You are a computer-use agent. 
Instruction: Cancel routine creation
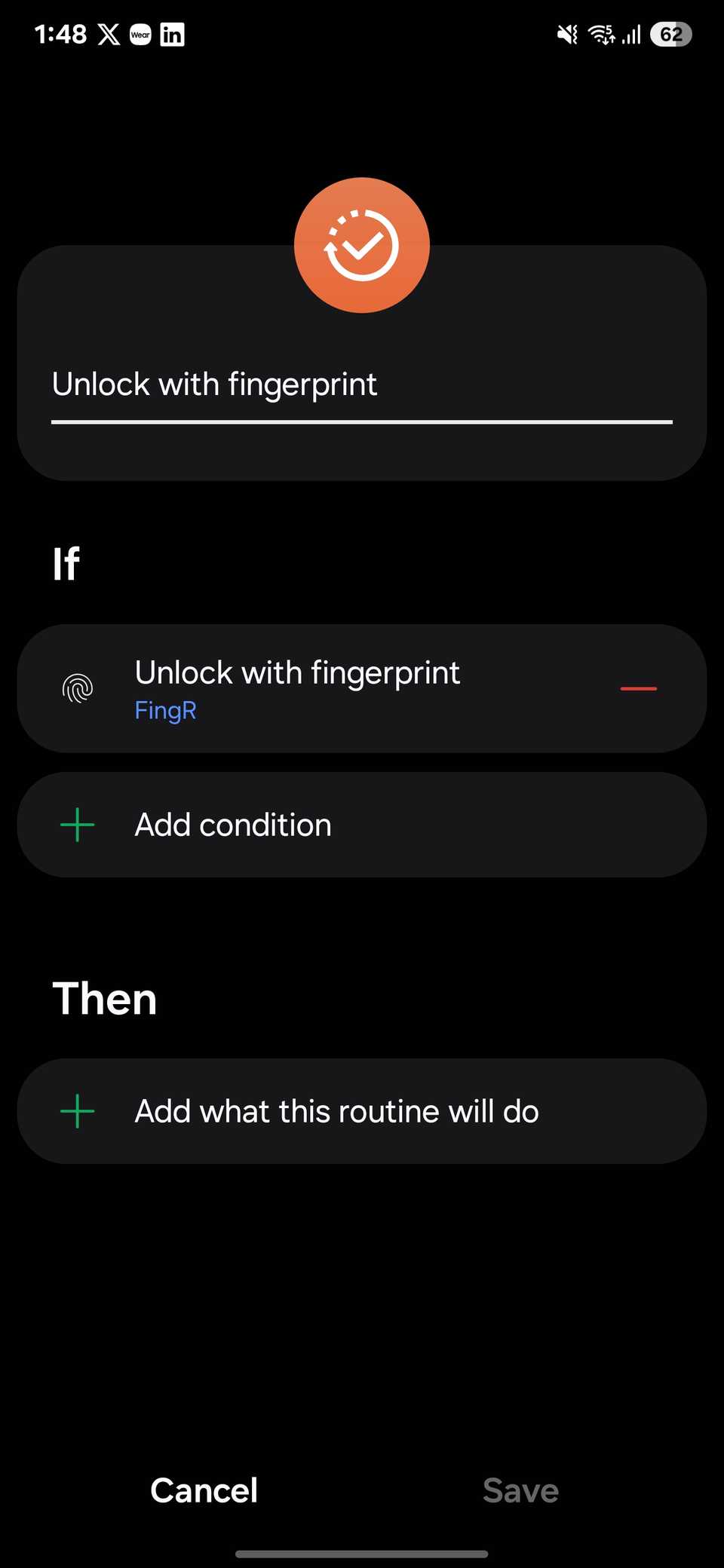[x=204, y=1490]
